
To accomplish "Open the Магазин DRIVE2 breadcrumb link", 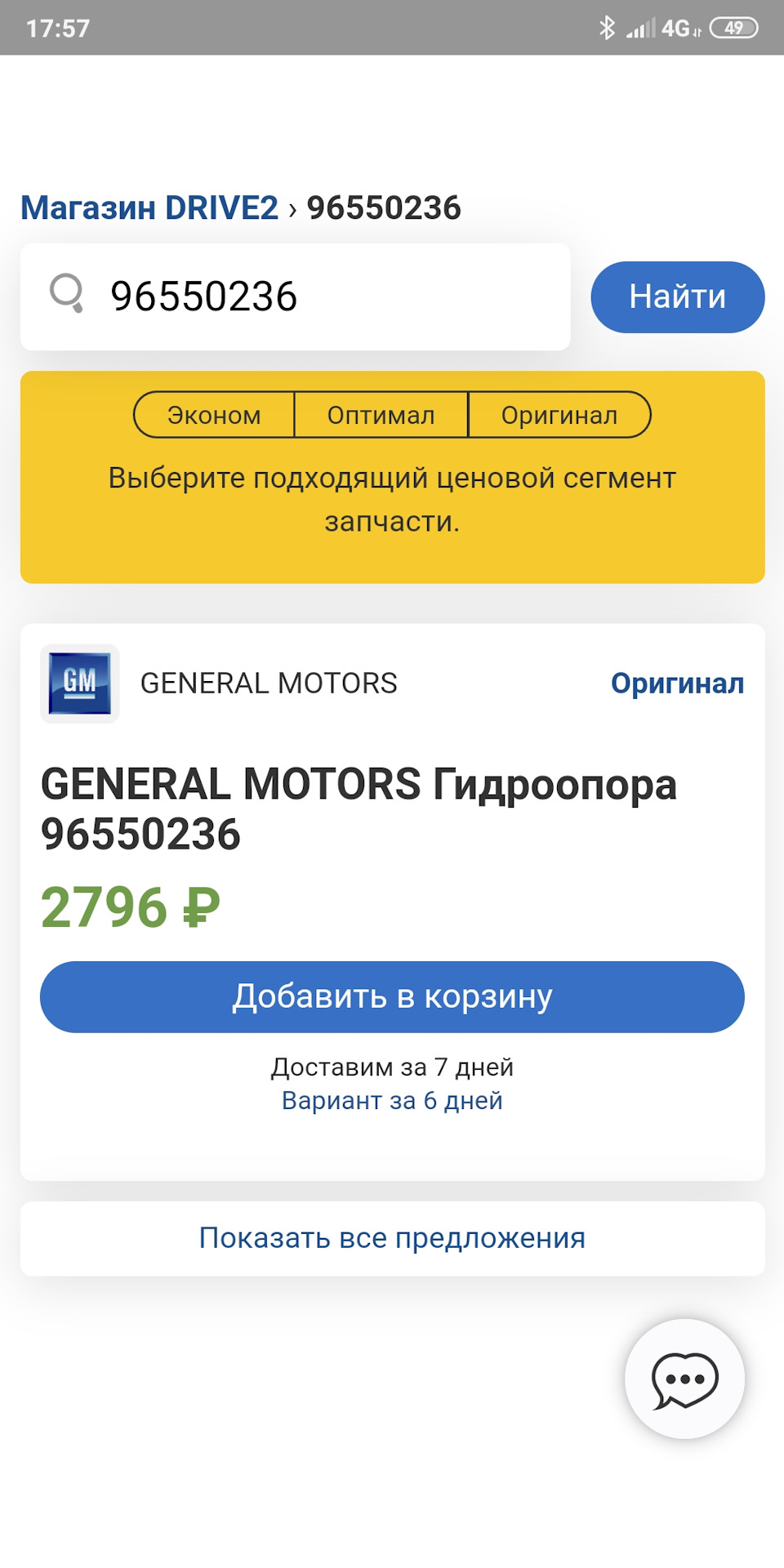I will pos(149,208).
